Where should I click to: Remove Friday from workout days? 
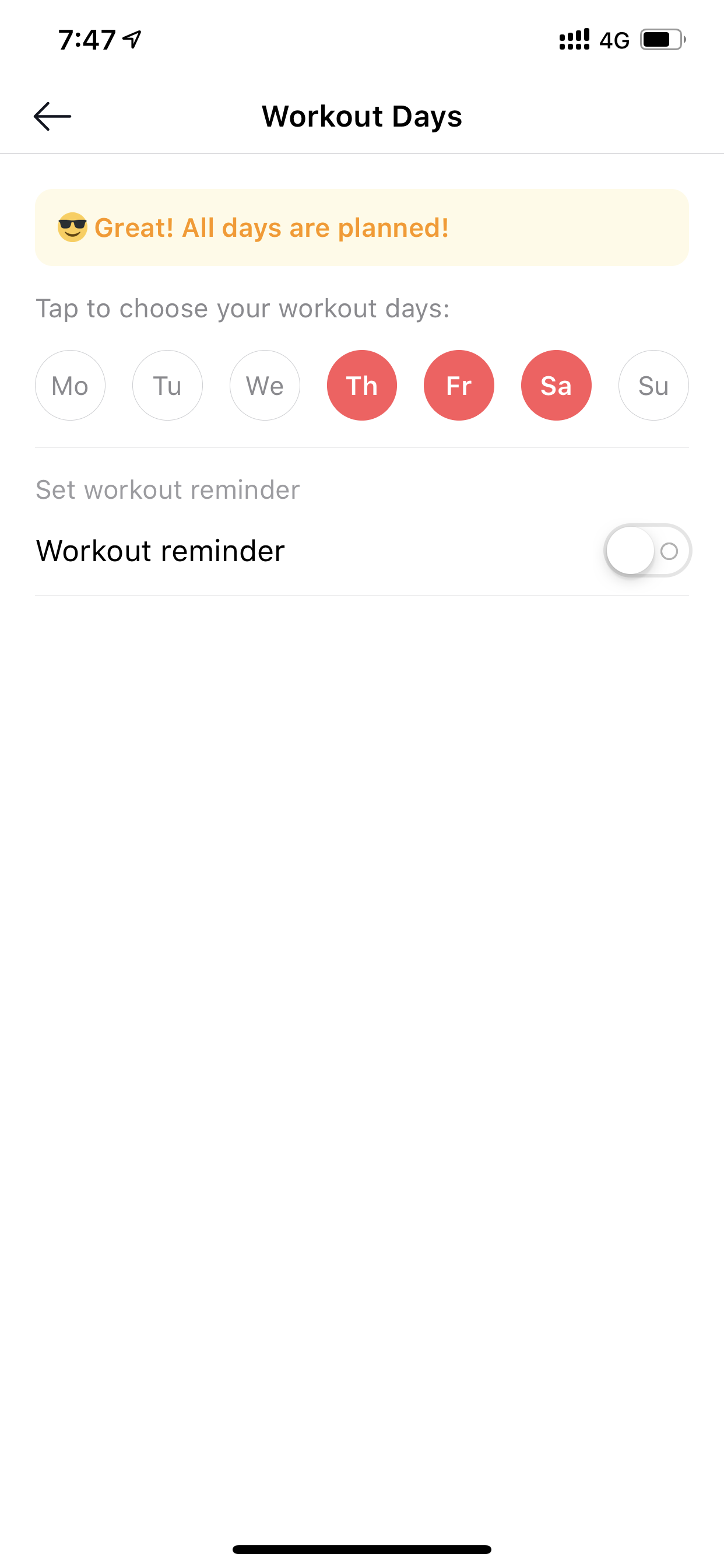point(459,386)
